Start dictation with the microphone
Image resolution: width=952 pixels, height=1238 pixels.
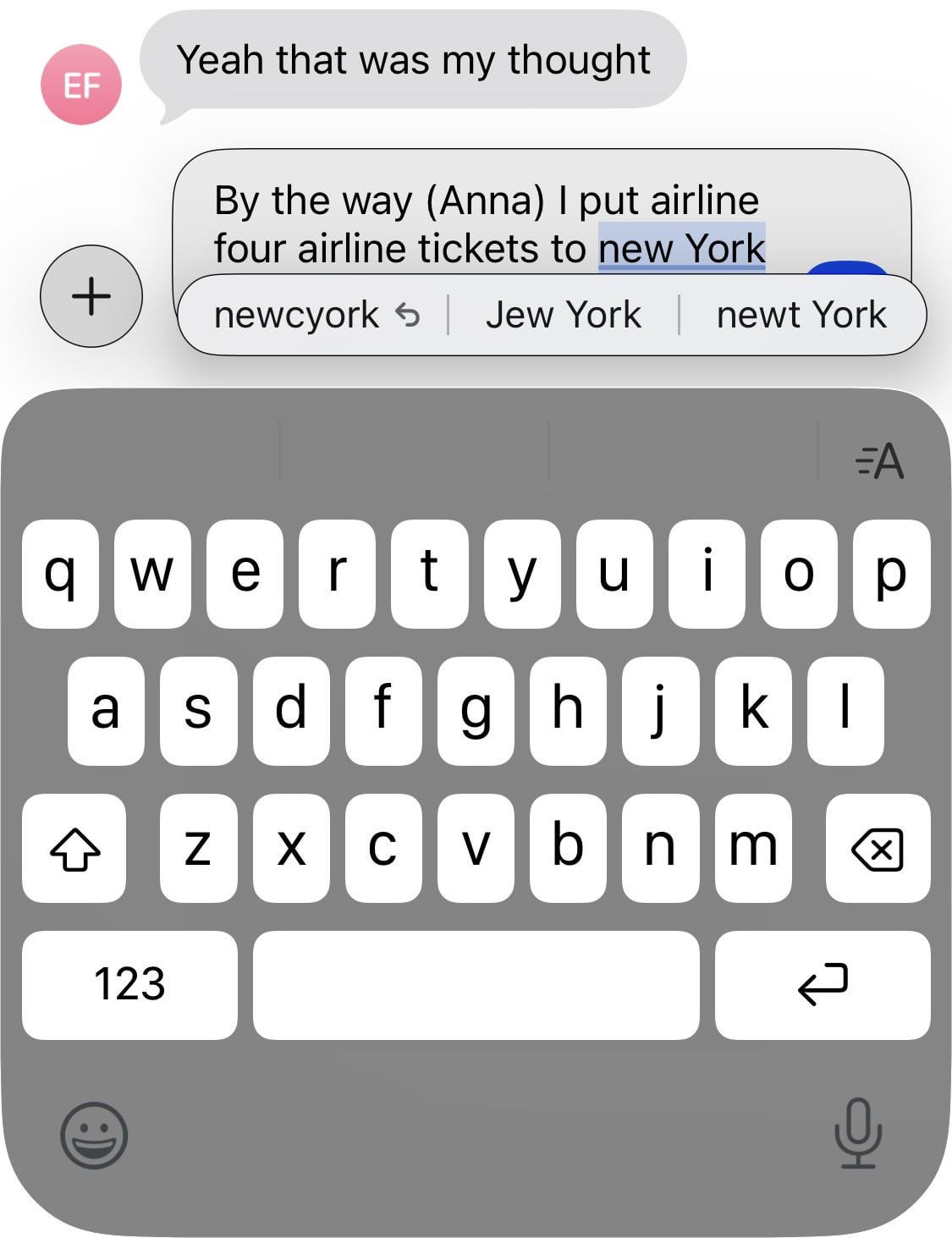857,1133
